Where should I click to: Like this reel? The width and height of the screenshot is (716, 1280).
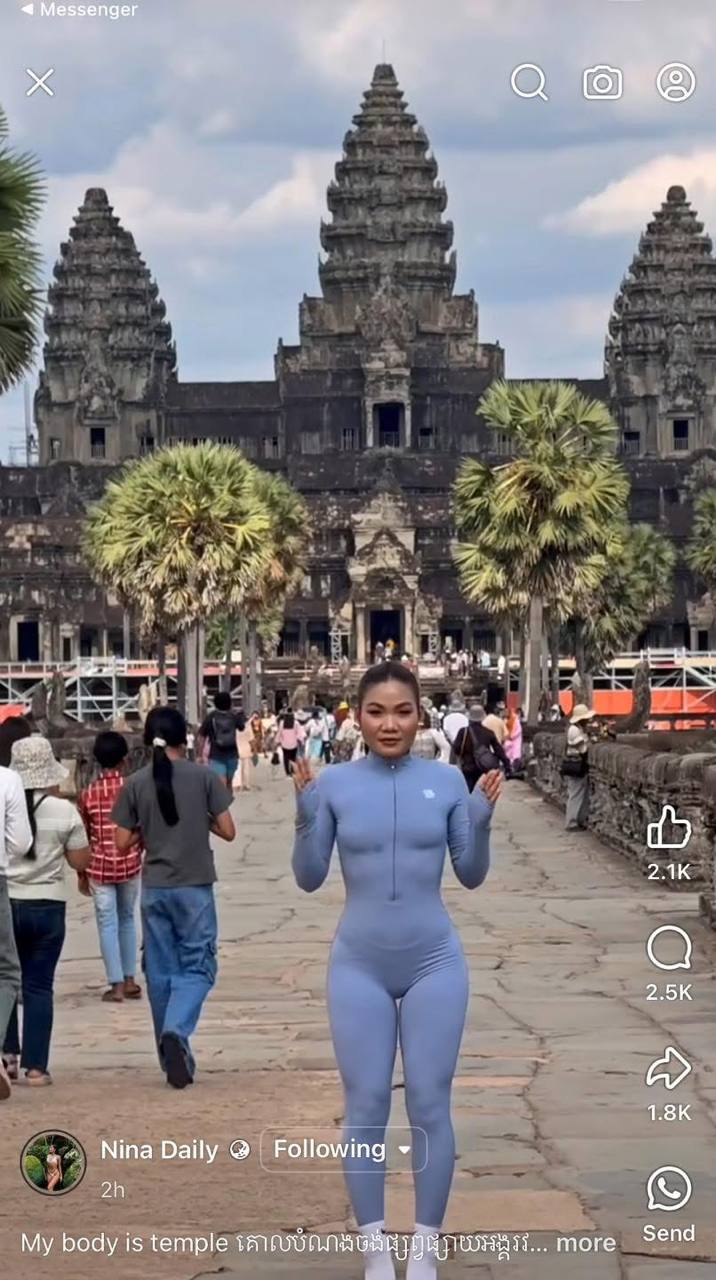(669, 828)
